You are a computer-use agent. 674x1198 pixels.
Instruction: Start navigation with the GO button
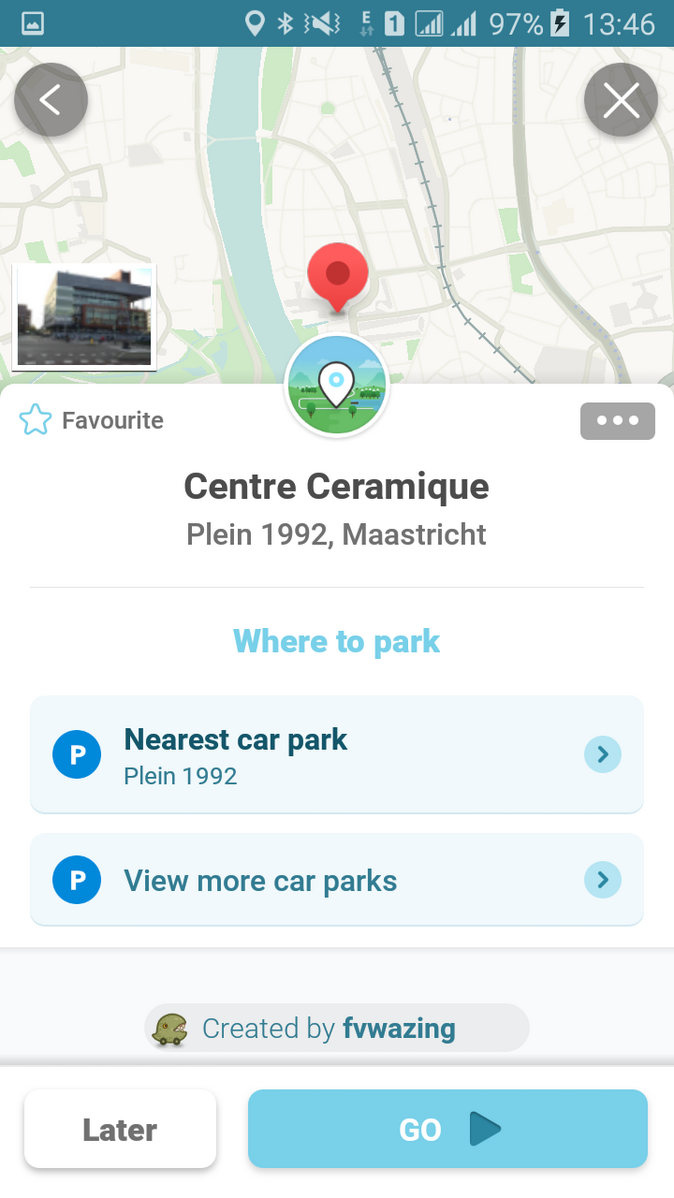[448, 1128]
